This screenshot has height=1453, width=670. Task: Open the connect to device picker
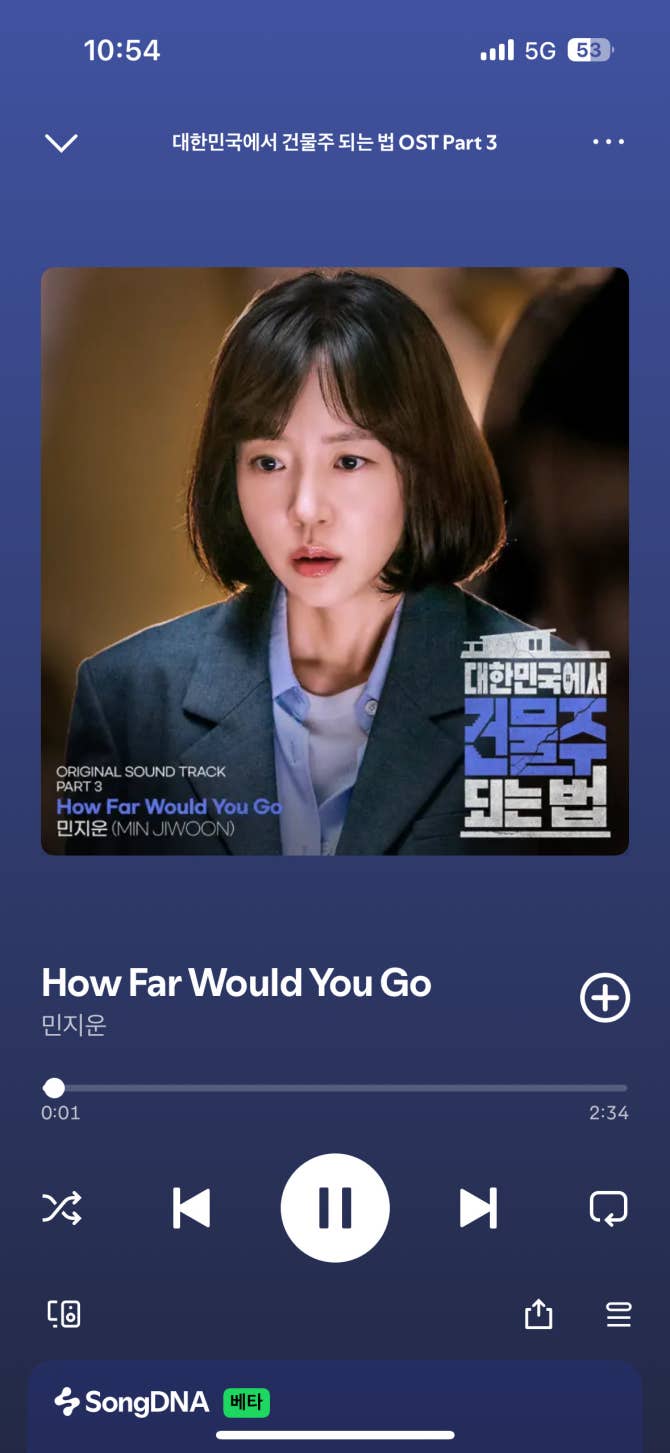click(x=64, y=1314)
